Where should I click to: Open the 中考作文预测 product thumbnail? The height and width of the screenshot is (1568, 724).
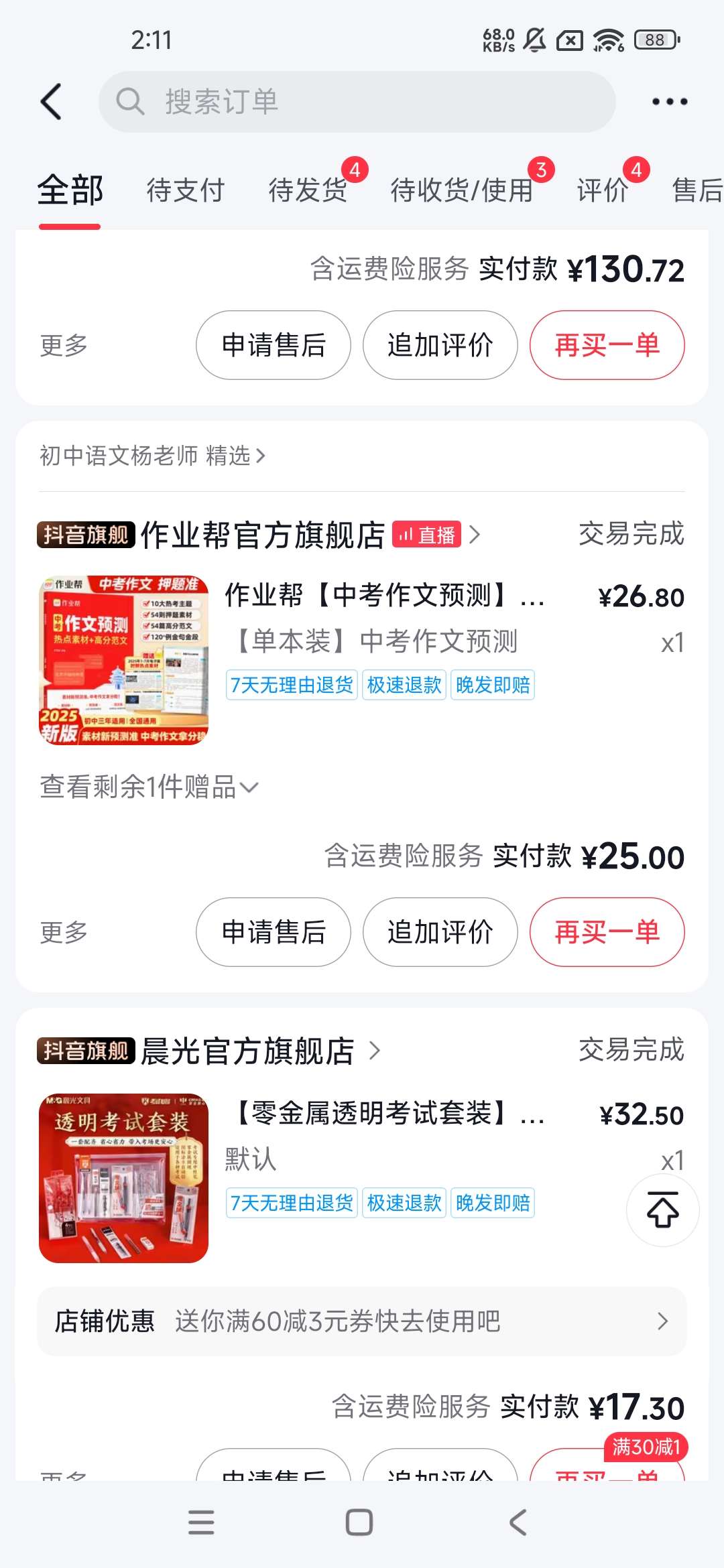123,660
